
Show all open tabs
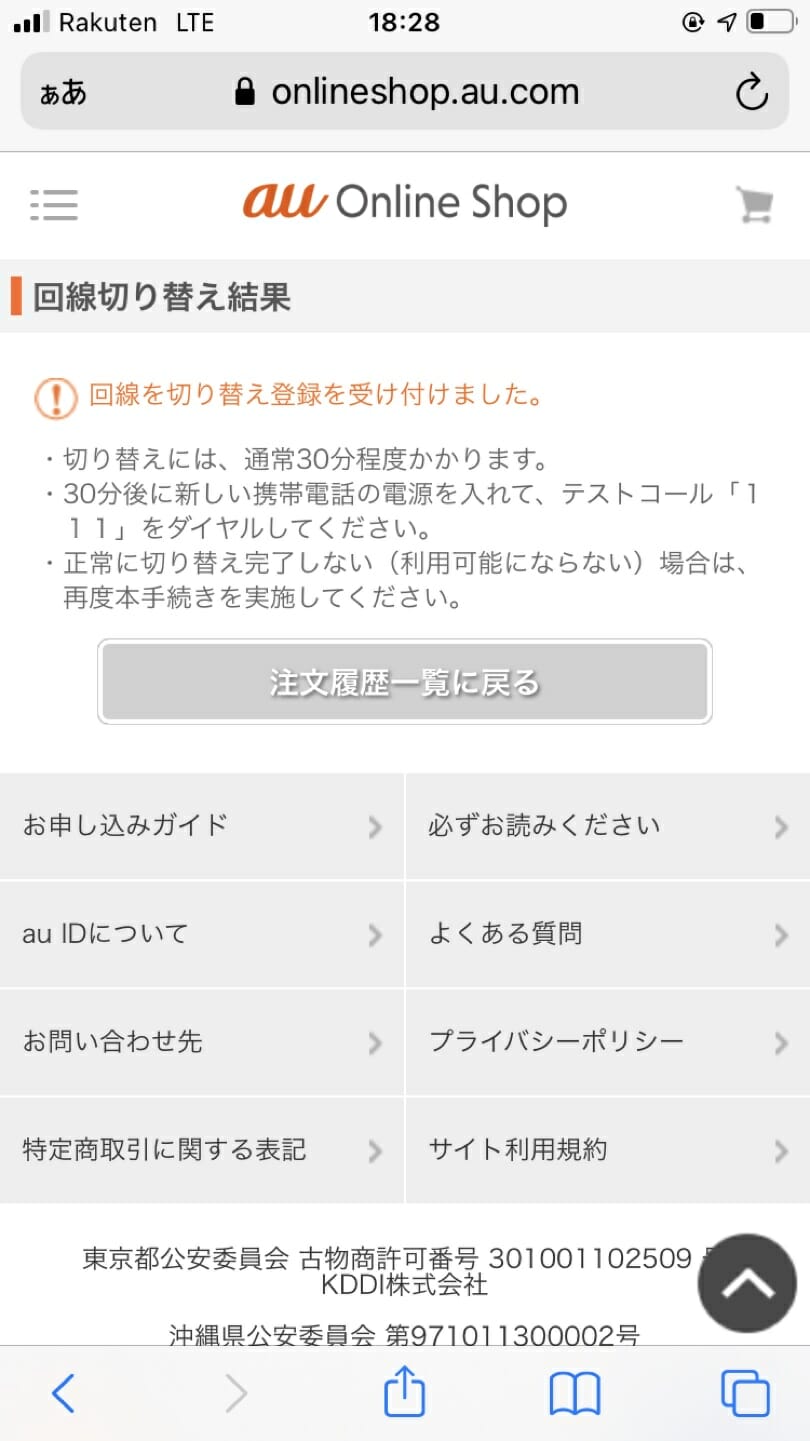coord(745,1393)
